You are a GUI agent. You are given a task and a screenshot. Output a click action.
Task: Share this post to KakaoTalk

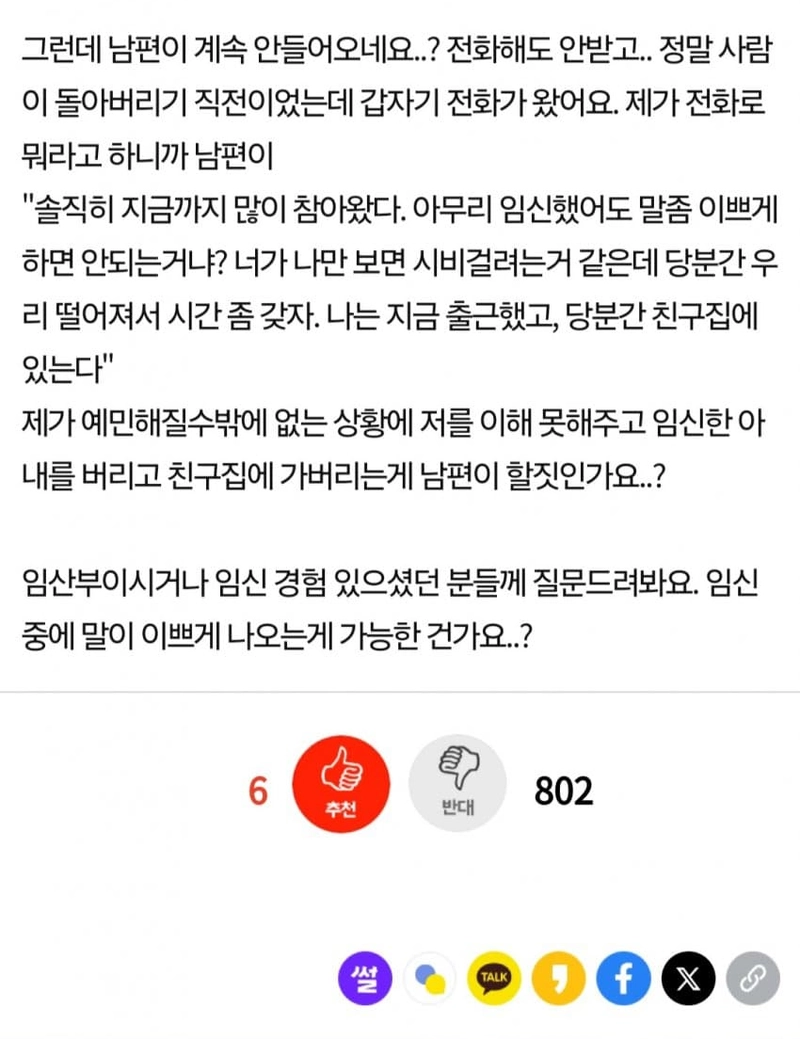(x=494, y=978)
